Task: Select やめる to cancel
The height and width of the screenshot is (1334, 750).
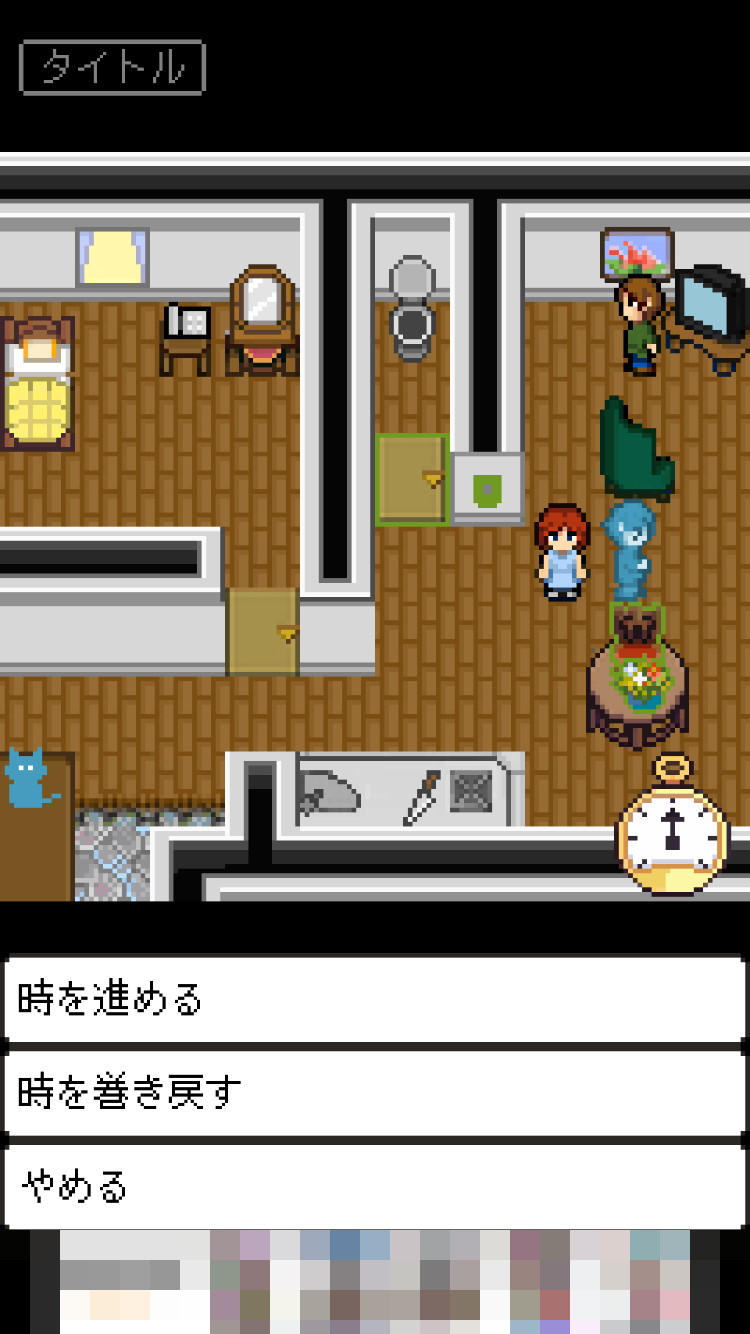Action: (375, 1187)
